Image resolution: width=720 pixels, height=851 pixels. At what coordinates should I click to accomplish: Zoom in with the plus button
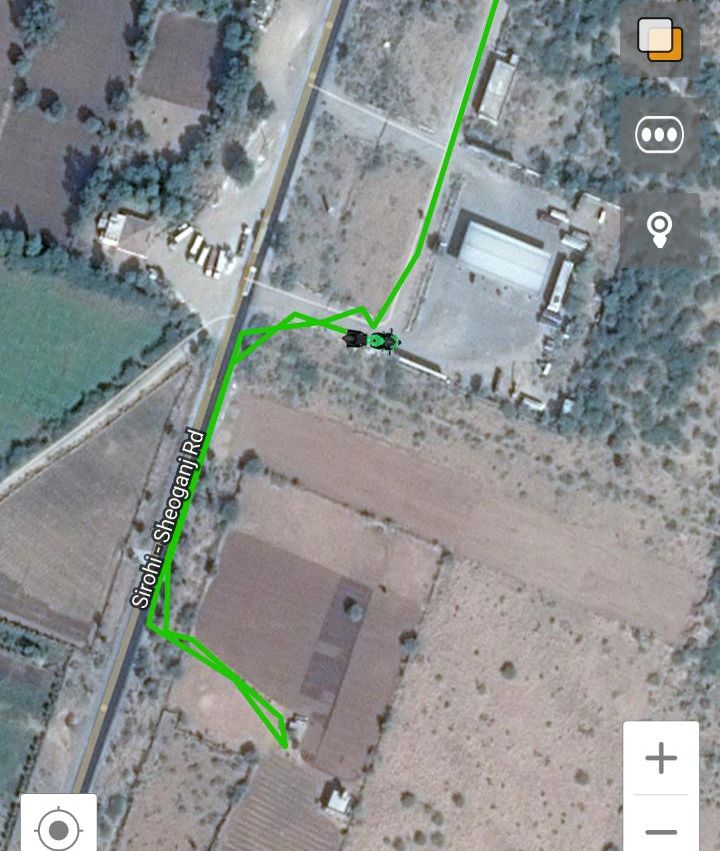[x=661, y=758]
